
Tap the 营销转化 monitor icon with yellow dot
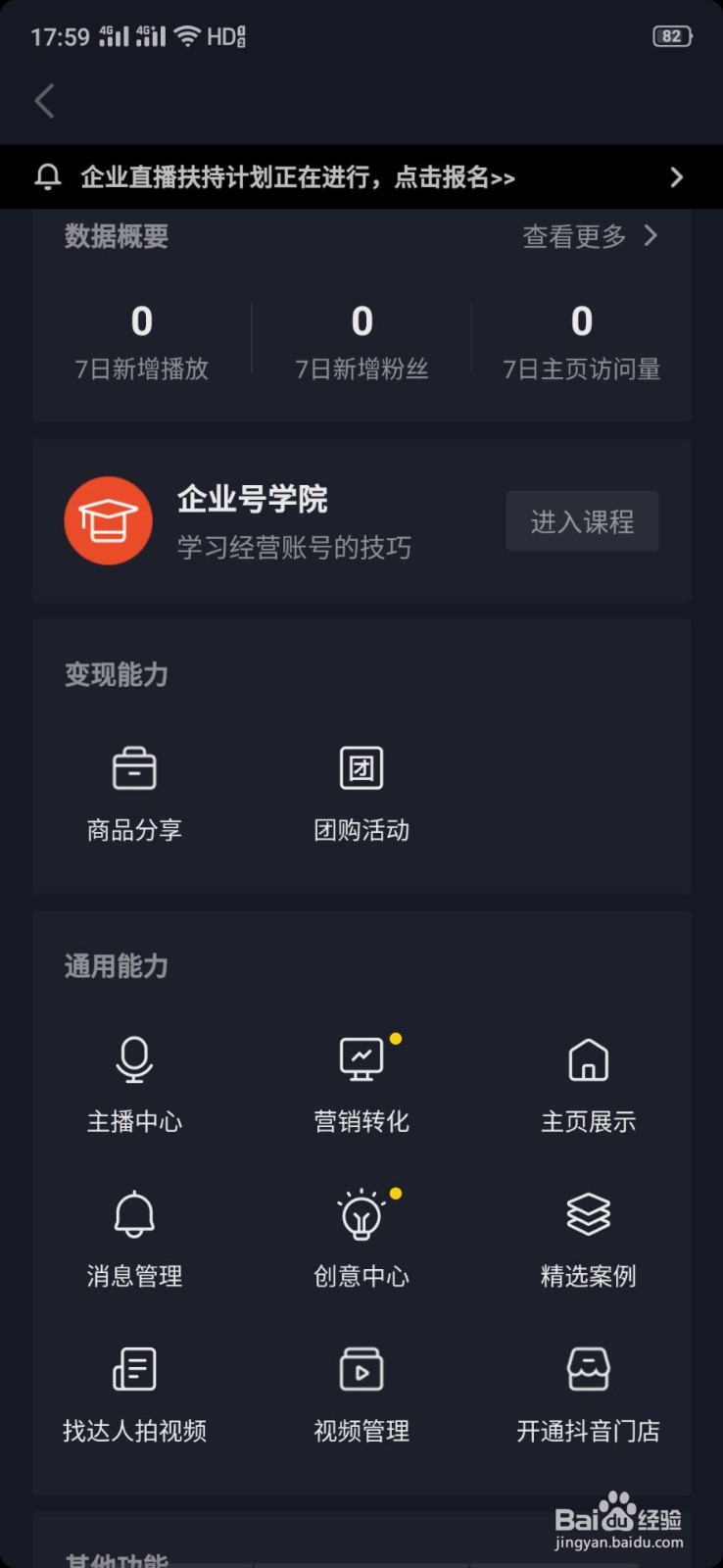click(x=361, y=1058)
